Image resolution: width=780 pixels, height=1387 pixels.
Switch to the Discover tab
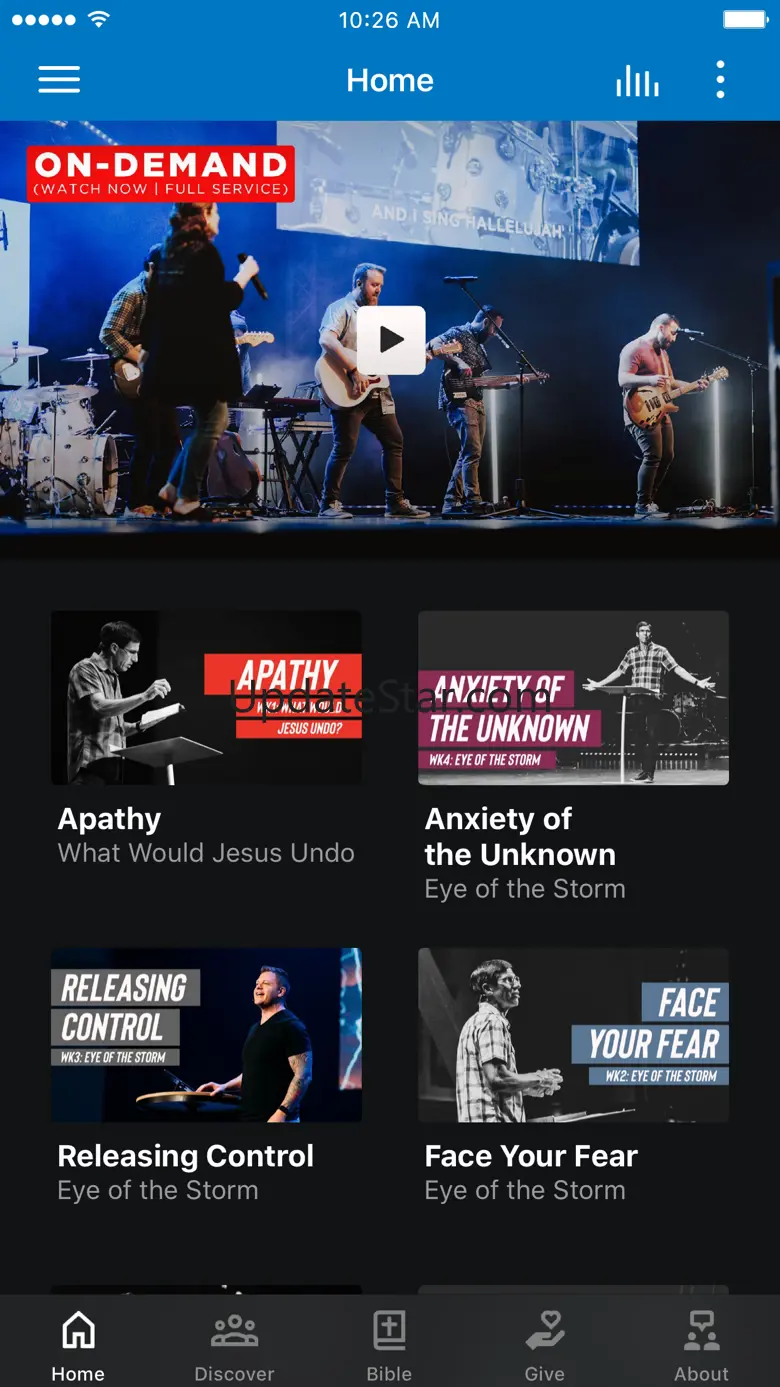click(234, 1345)
